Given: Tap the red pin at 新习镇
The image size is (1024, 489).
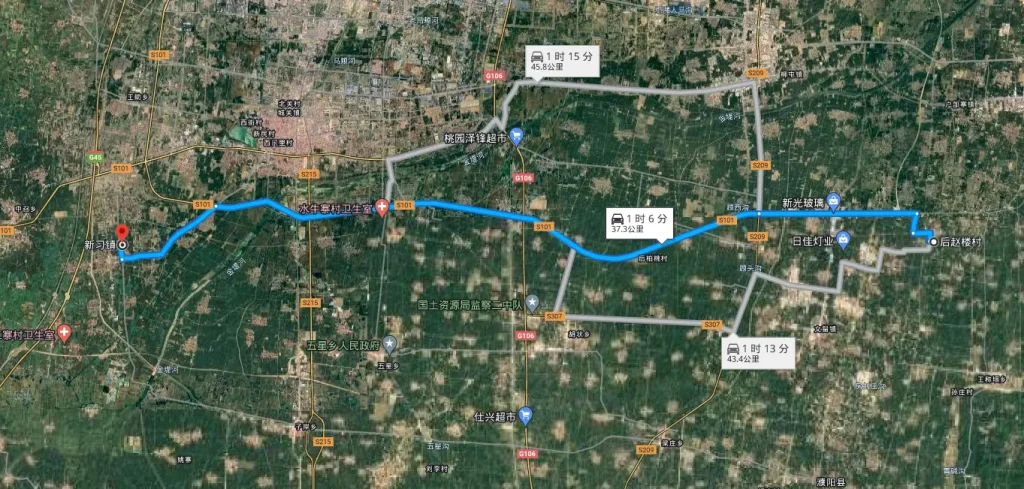Looking at the screenshot, I should point(122,233).
